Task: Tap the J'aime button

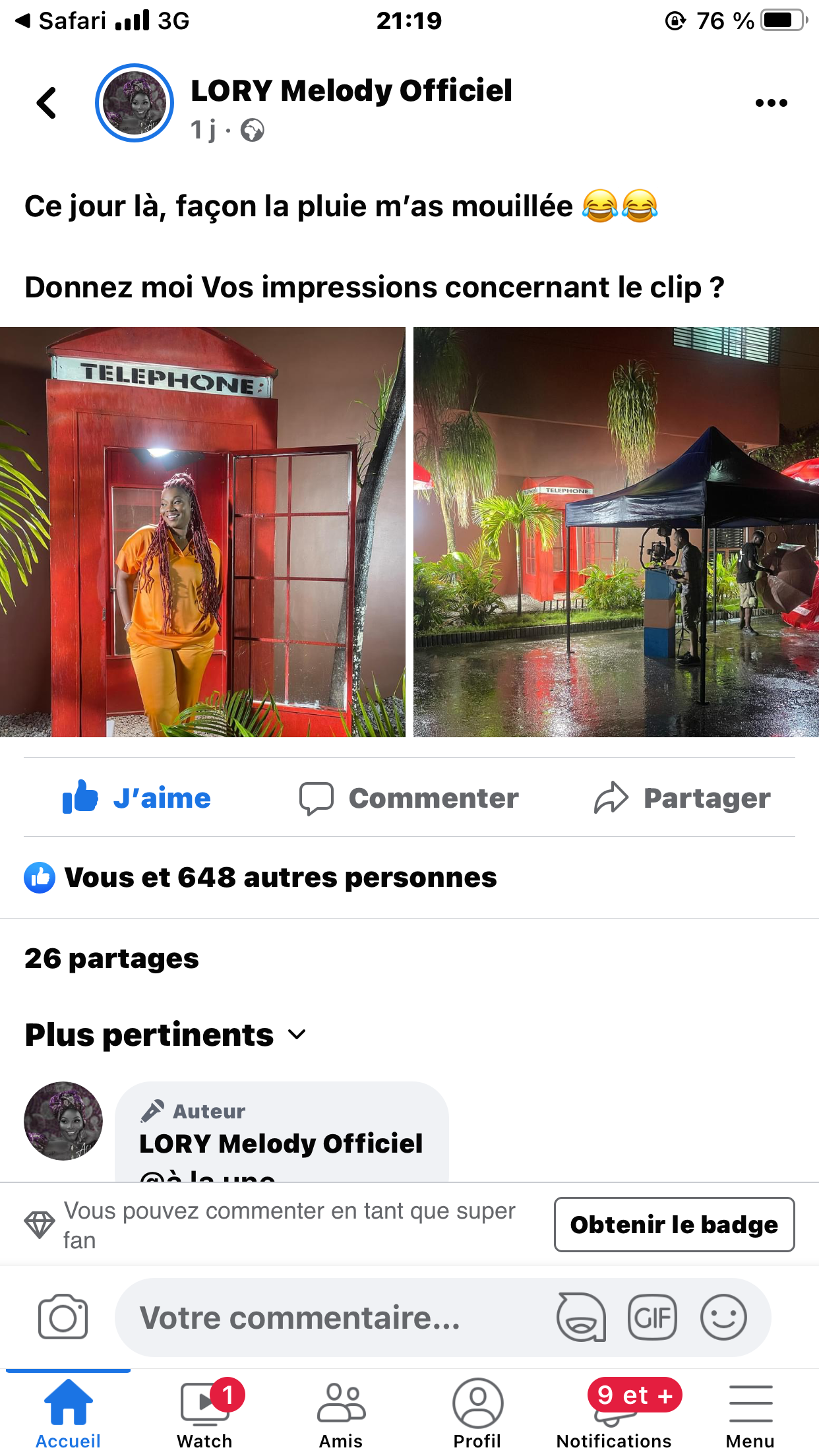Action: pyautogui.click(x=137, y=798)
